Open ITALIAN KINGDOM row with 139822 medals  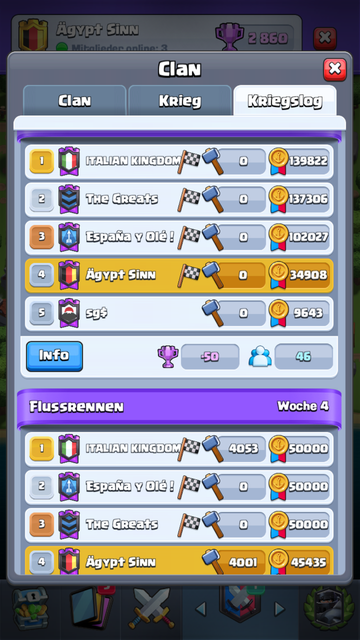tap(179, 161)
